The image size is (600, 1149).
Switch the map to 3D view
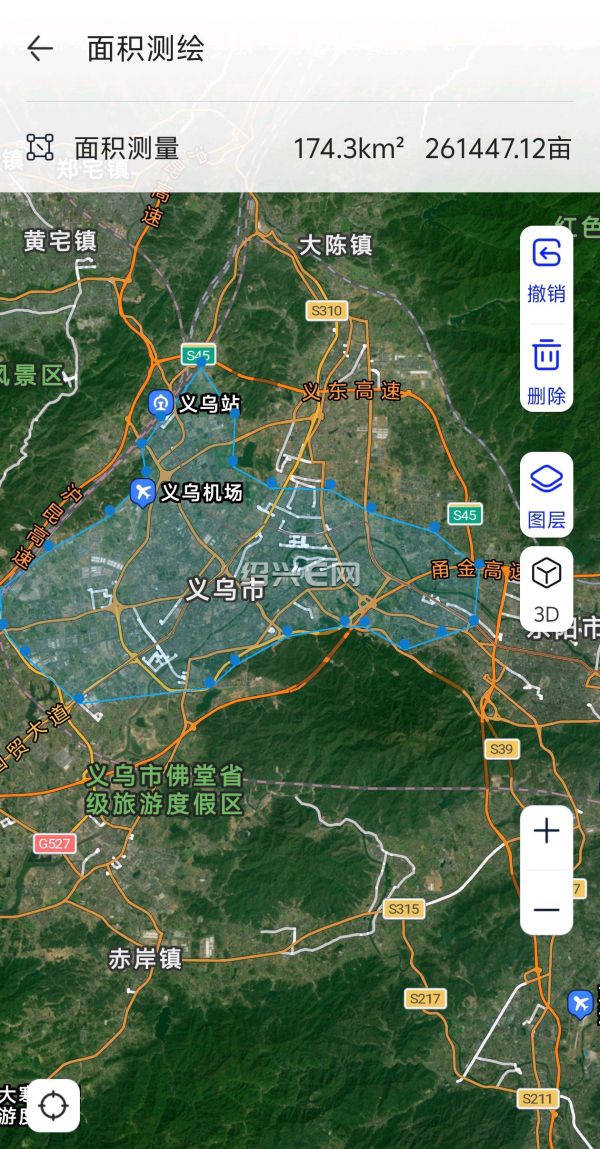pos(547,588)
